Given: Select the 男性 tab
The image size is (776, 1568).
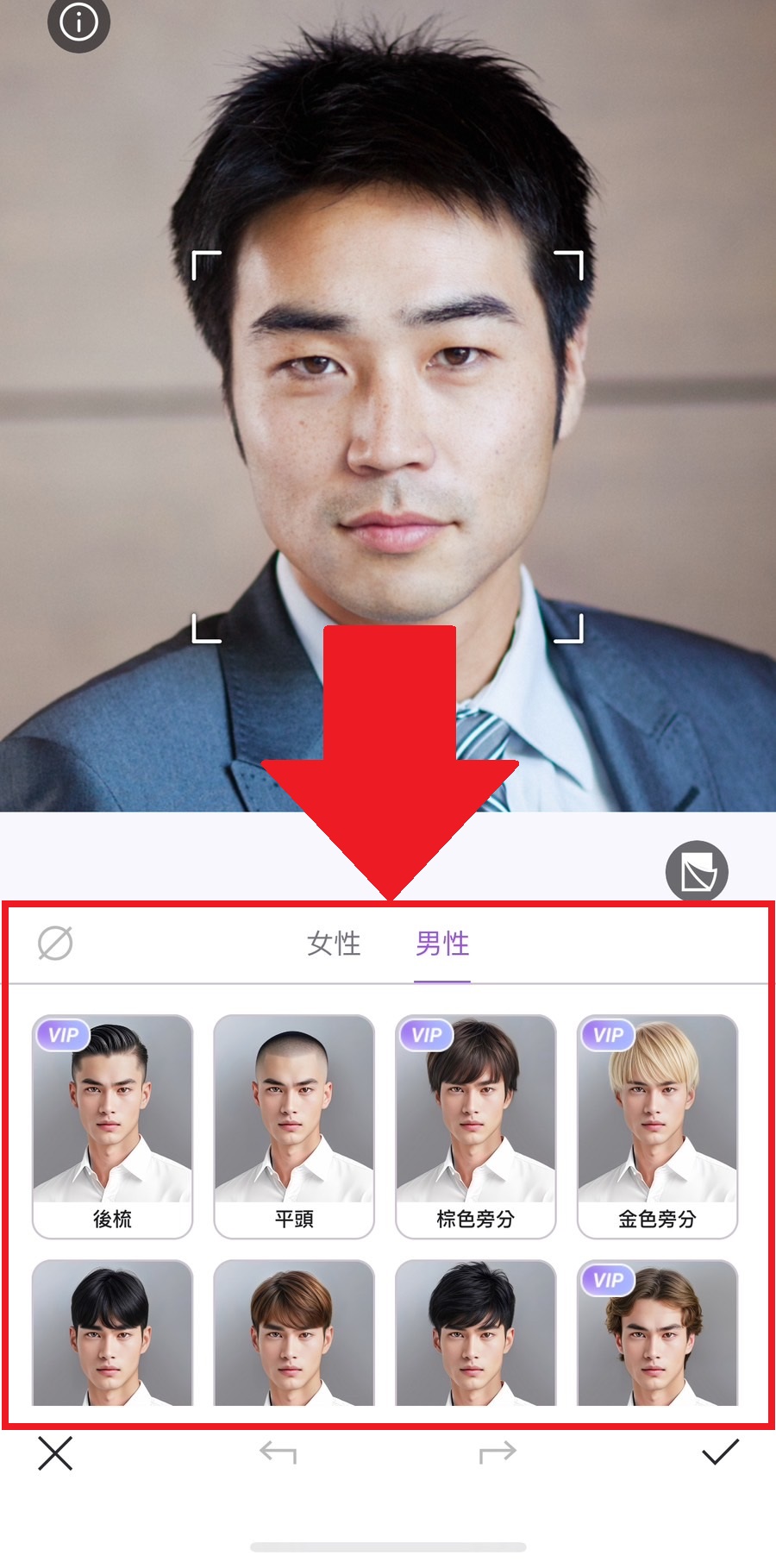Looking at the screenshot, I should point(442,944).
